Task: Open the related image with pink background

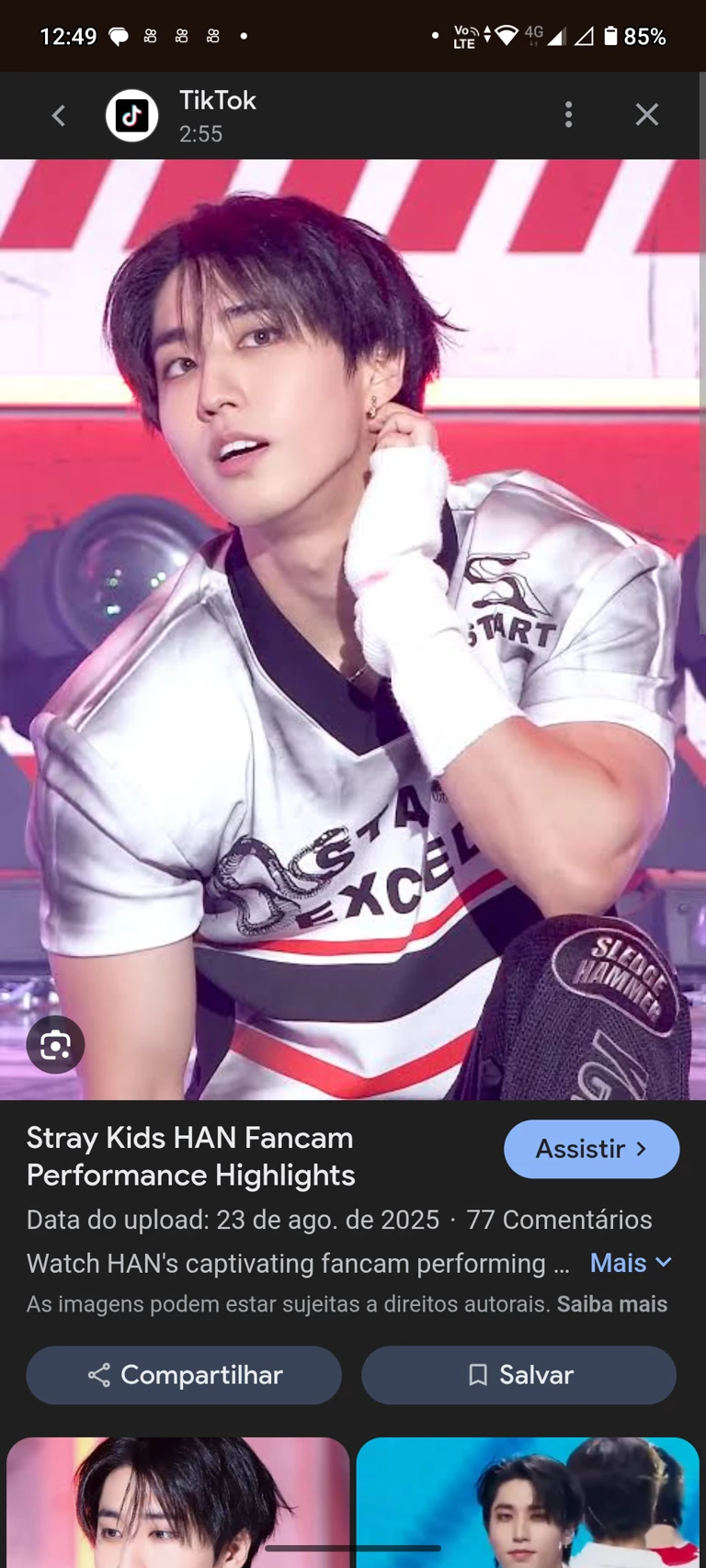Action: point(177,1502)
